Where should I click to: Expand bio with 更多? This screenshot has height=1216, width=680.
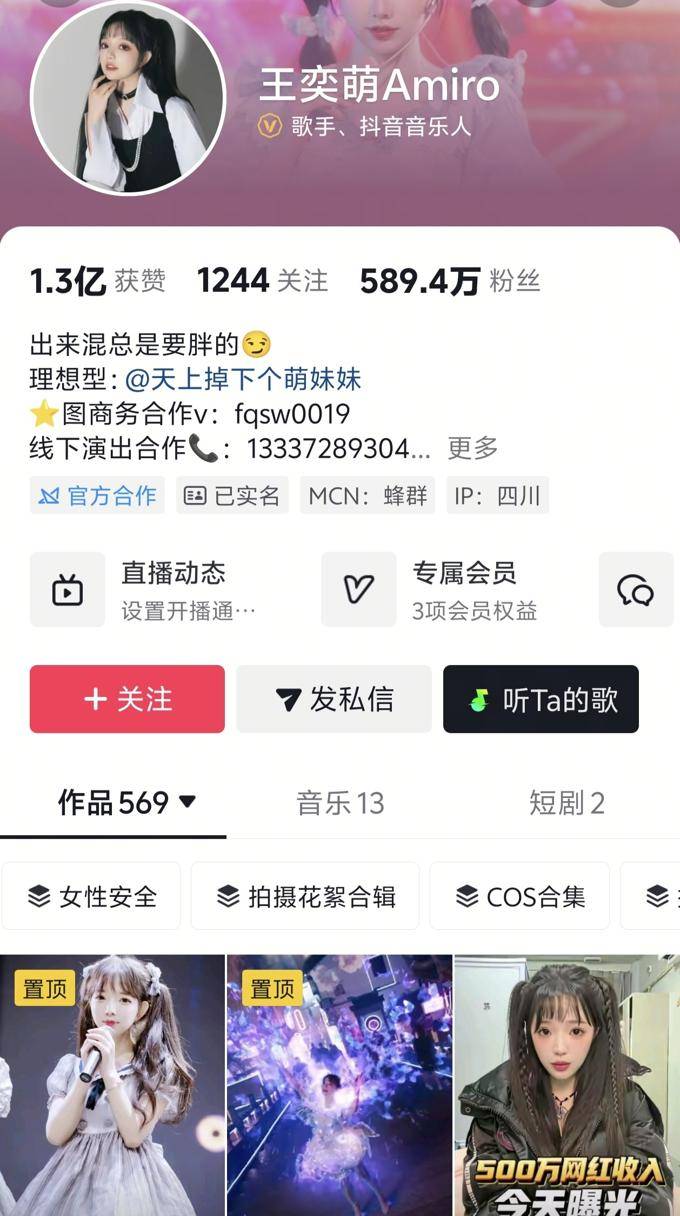point(472,448)
